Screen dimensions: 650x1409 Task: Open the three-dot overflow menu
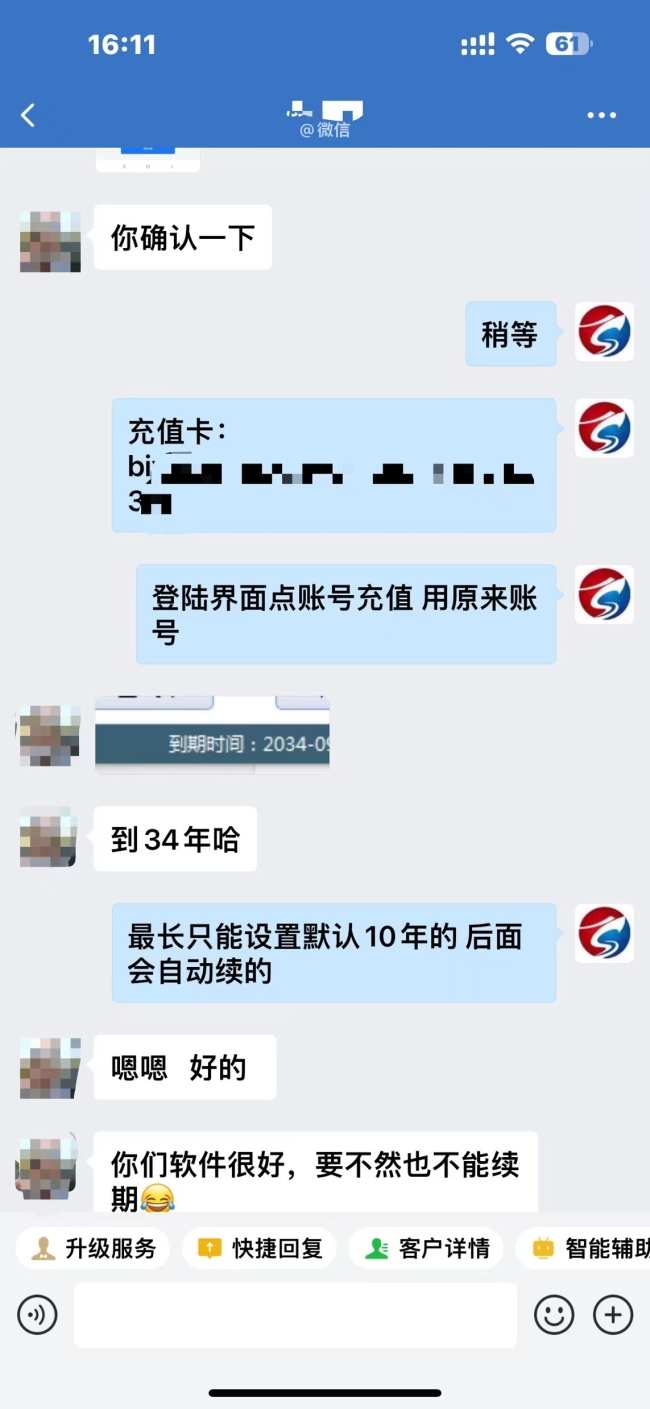(601, 116)
